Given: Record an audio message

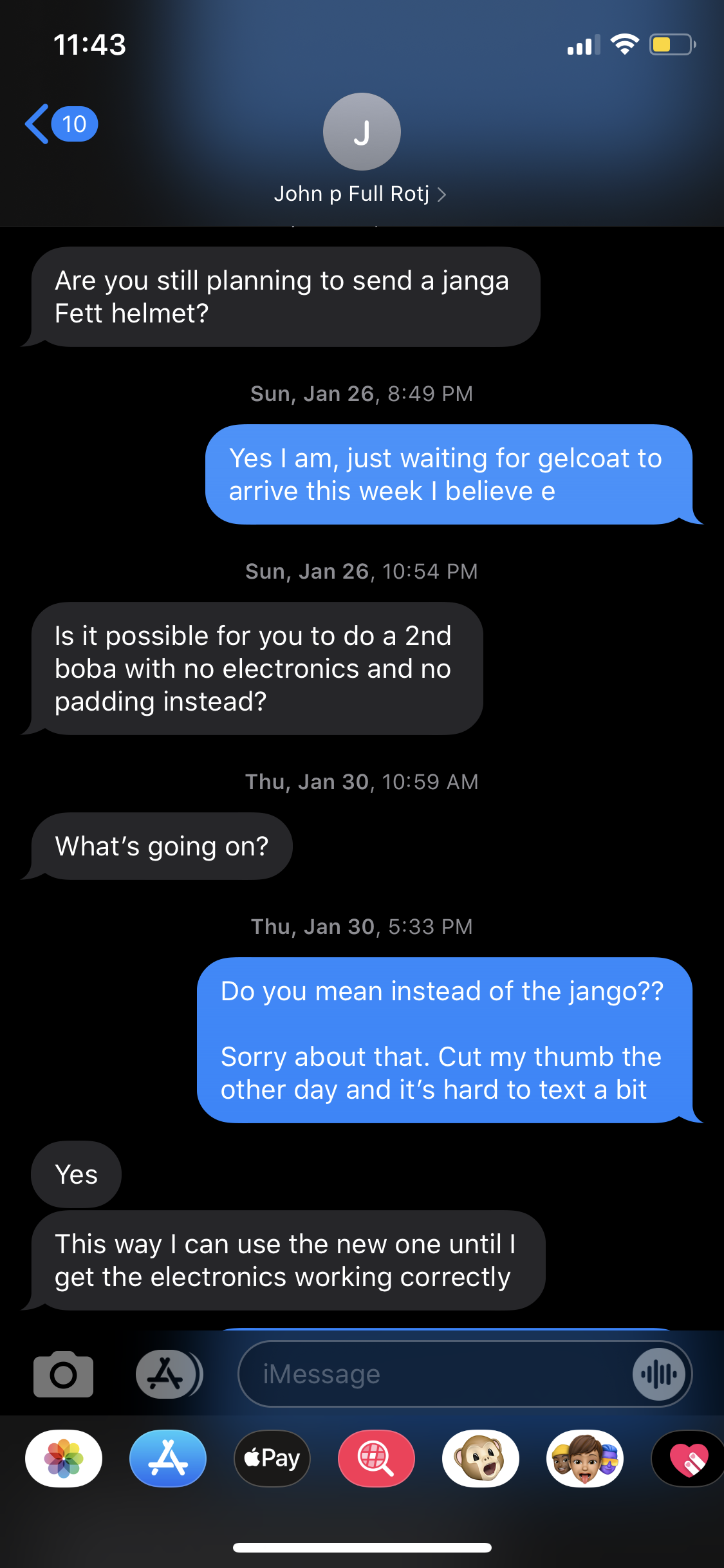Looking at the screenshot, I should [x=659, y=1374].
